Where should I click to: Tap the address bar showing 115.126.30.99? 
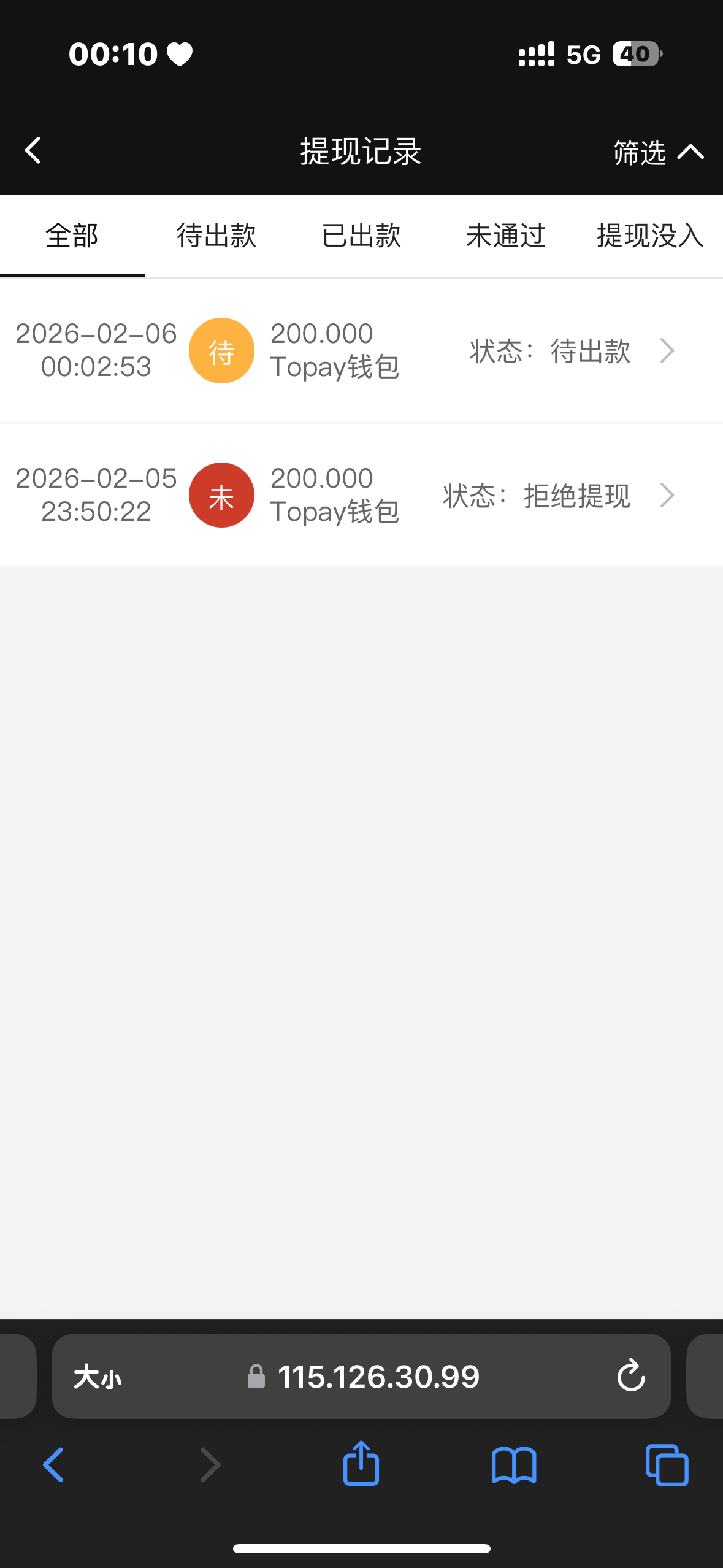point(378,1377)
